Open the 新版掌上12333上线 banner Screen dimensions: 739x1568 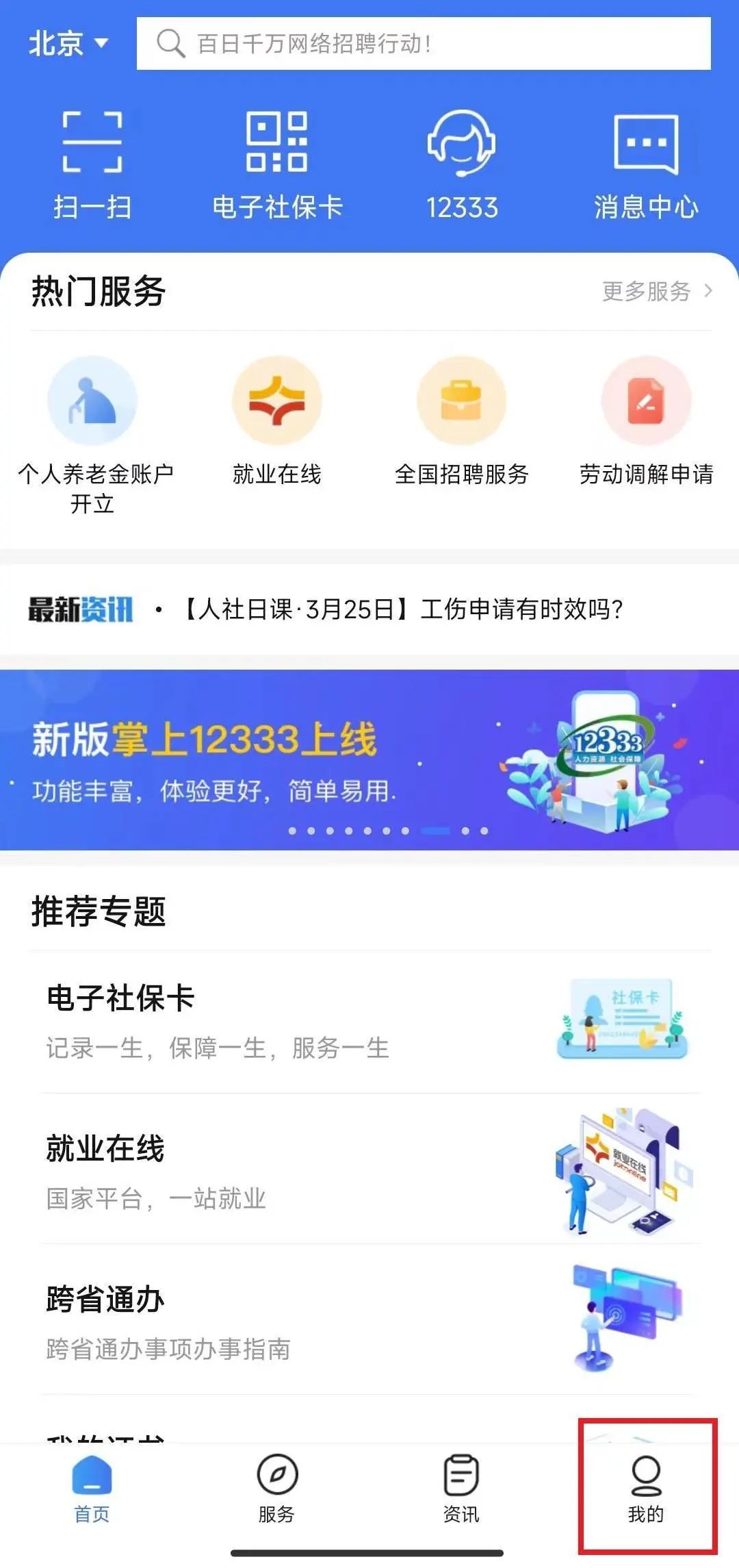tap(369, 760)
